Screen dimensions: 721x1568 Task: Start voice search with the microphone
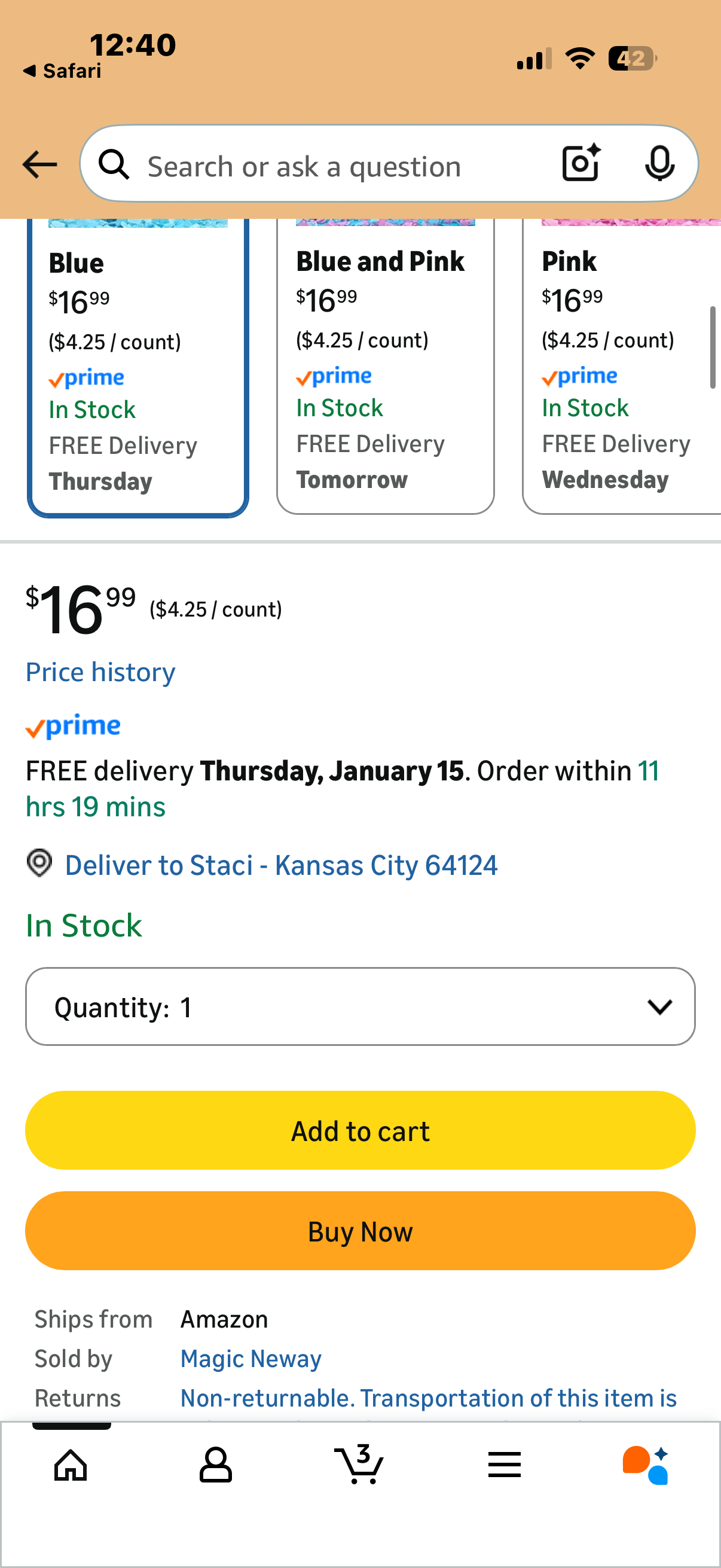click(x=659, y=164)
